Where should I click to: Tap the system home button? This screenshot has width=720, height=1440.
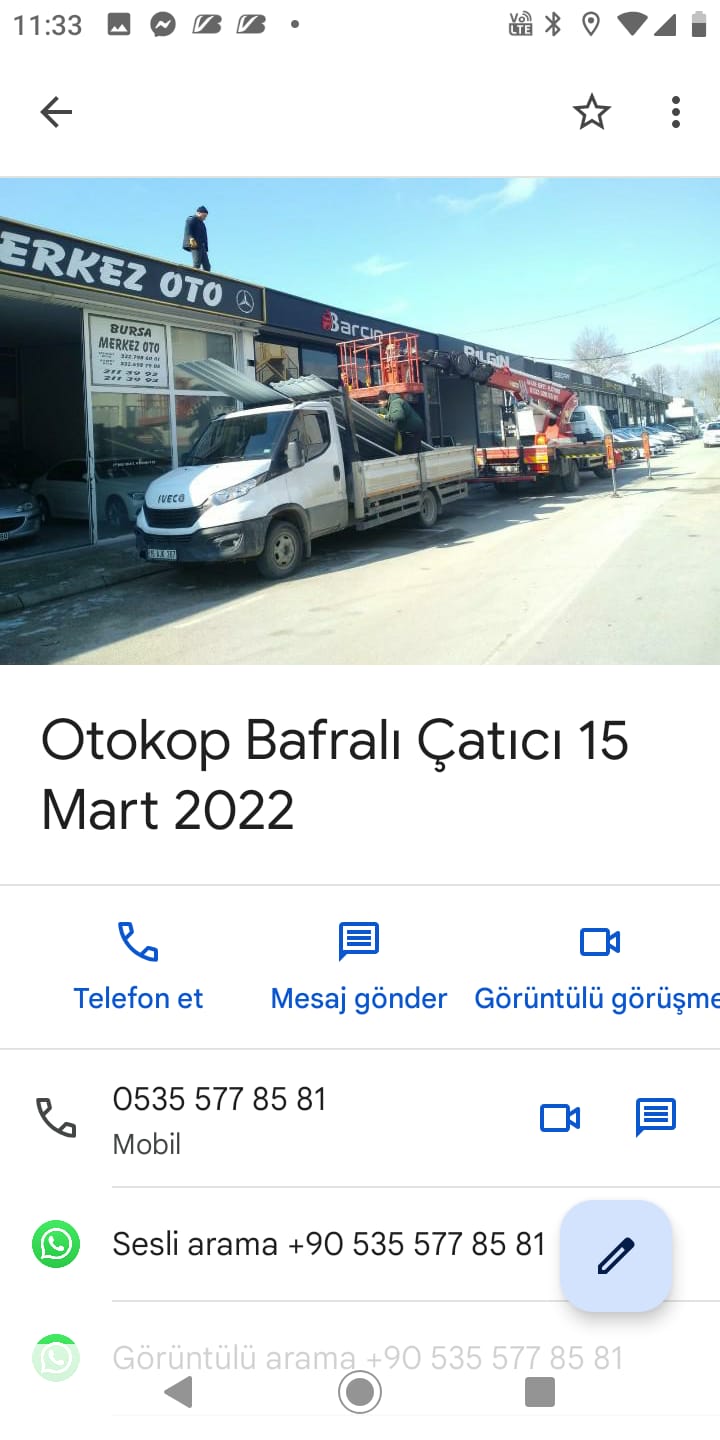360,1392
